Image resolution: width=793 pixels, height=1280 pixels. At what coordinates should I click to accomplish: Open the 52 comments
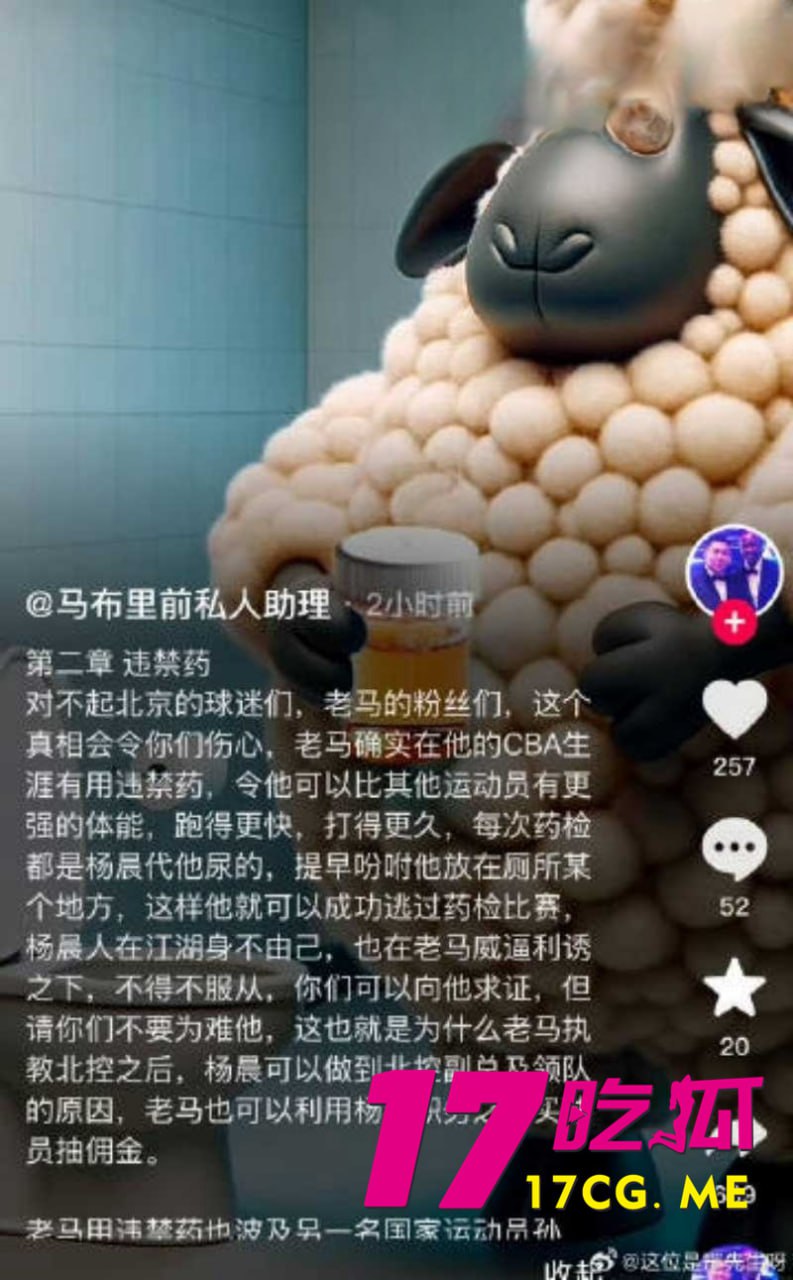pos(734,850)
